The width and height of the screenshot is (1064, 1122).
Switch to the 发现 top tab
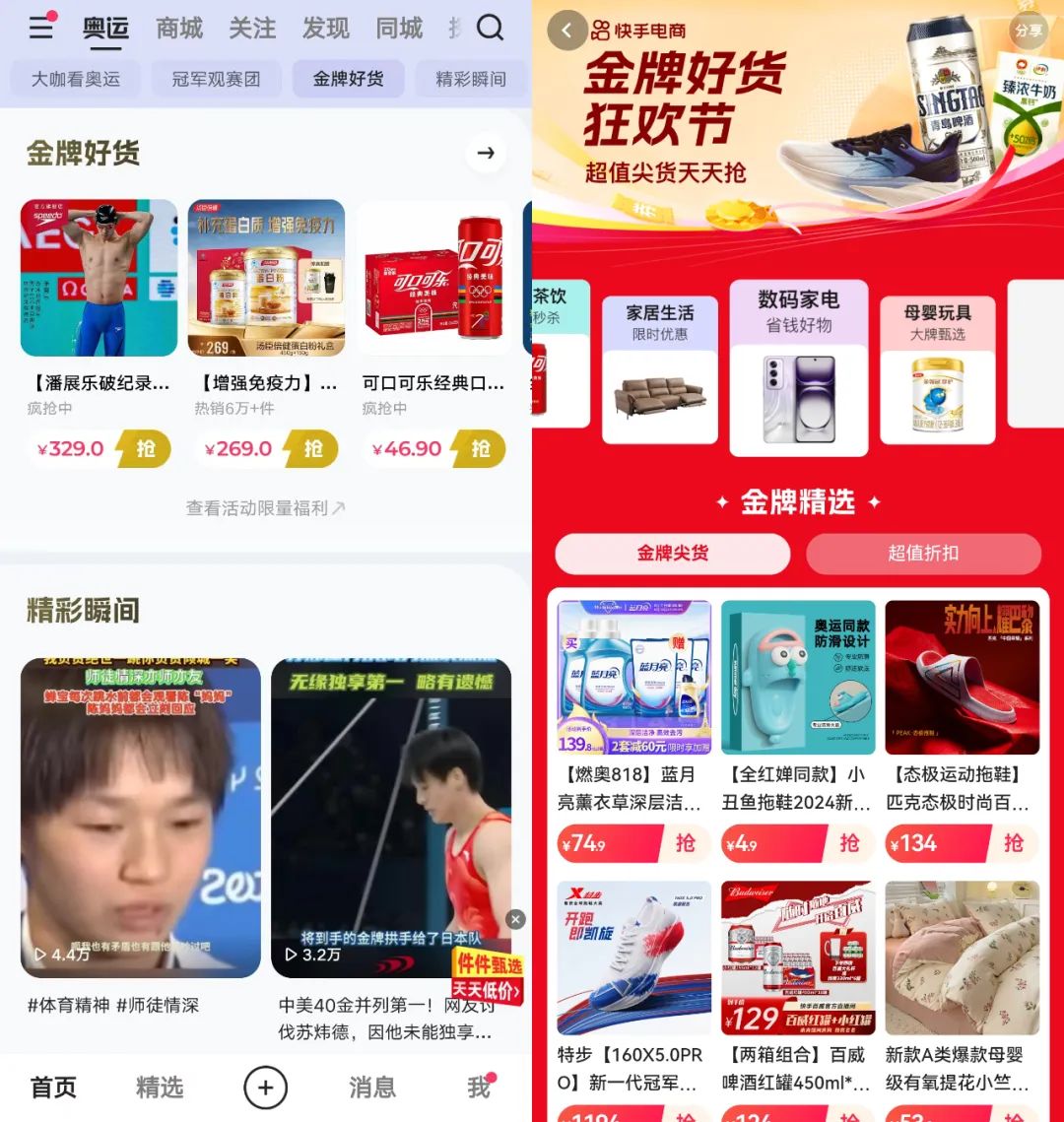(325, 29)
